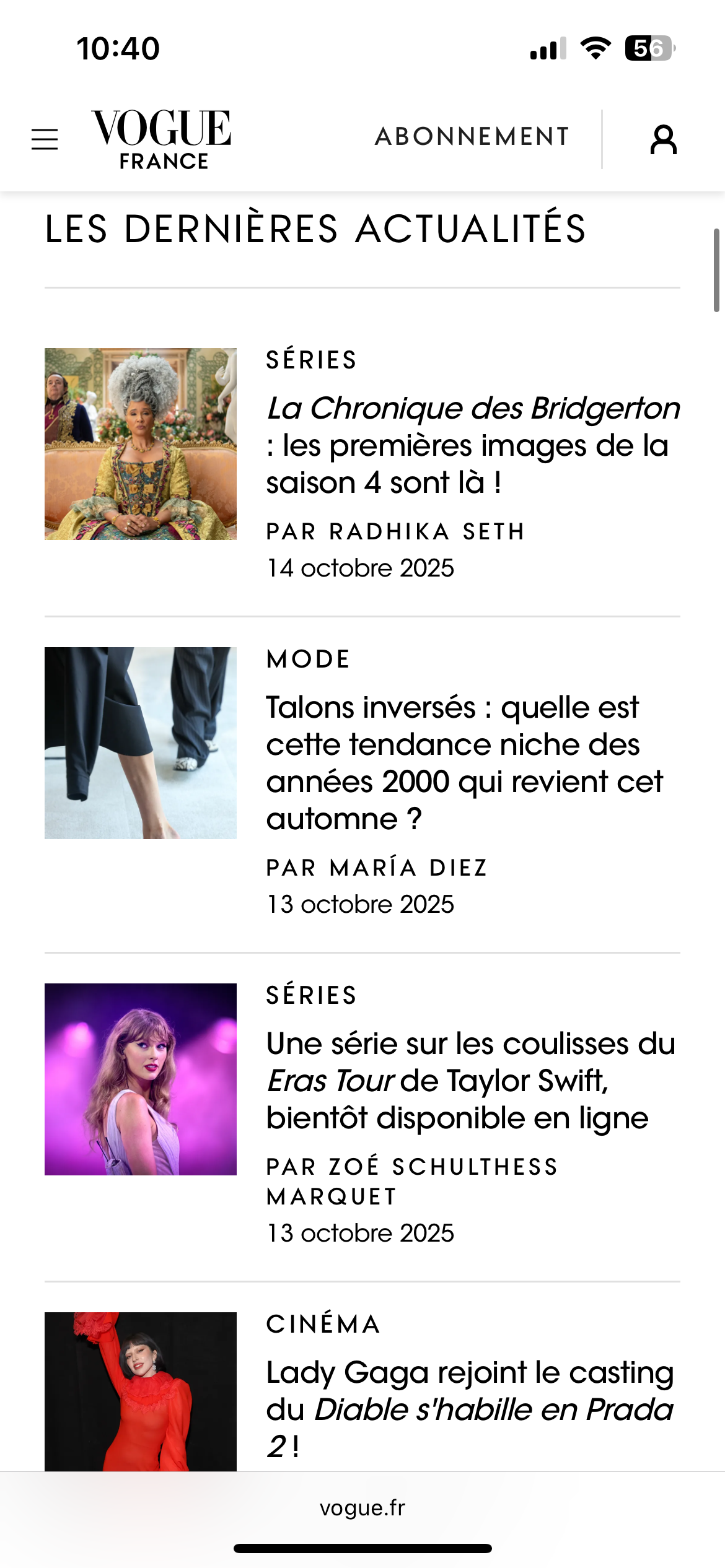Open the Mode category label

pyautogui.click(x=309, y=660)
